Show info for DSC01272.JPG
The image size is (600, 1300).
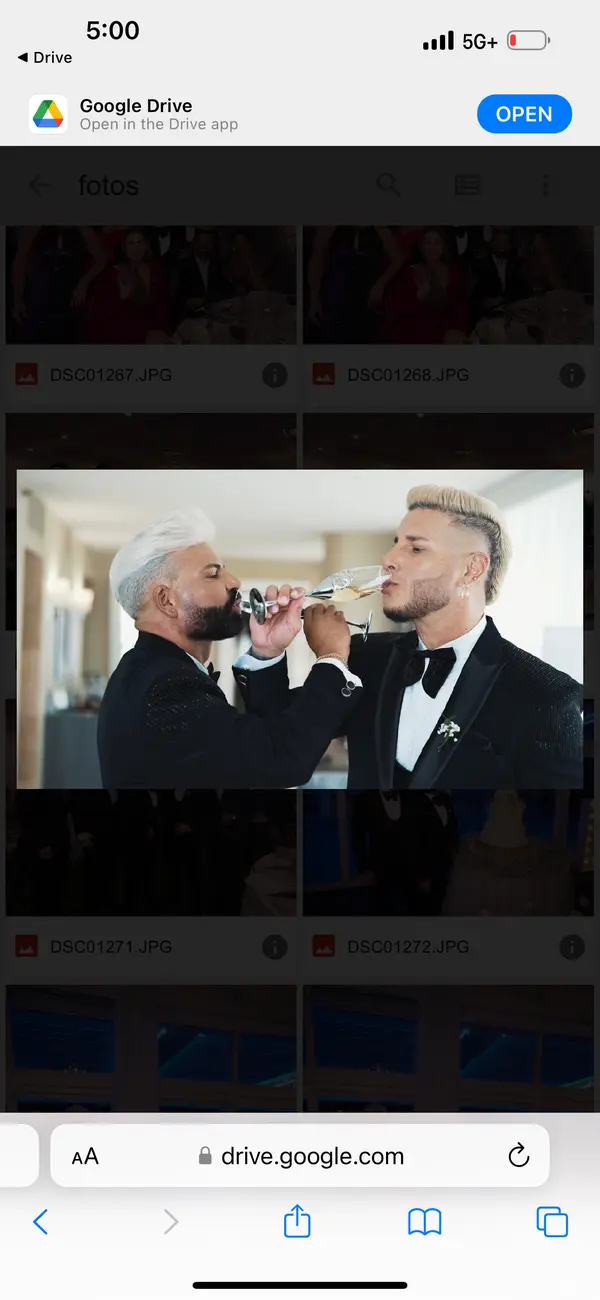pyautogui.click(x=571, y=946)
